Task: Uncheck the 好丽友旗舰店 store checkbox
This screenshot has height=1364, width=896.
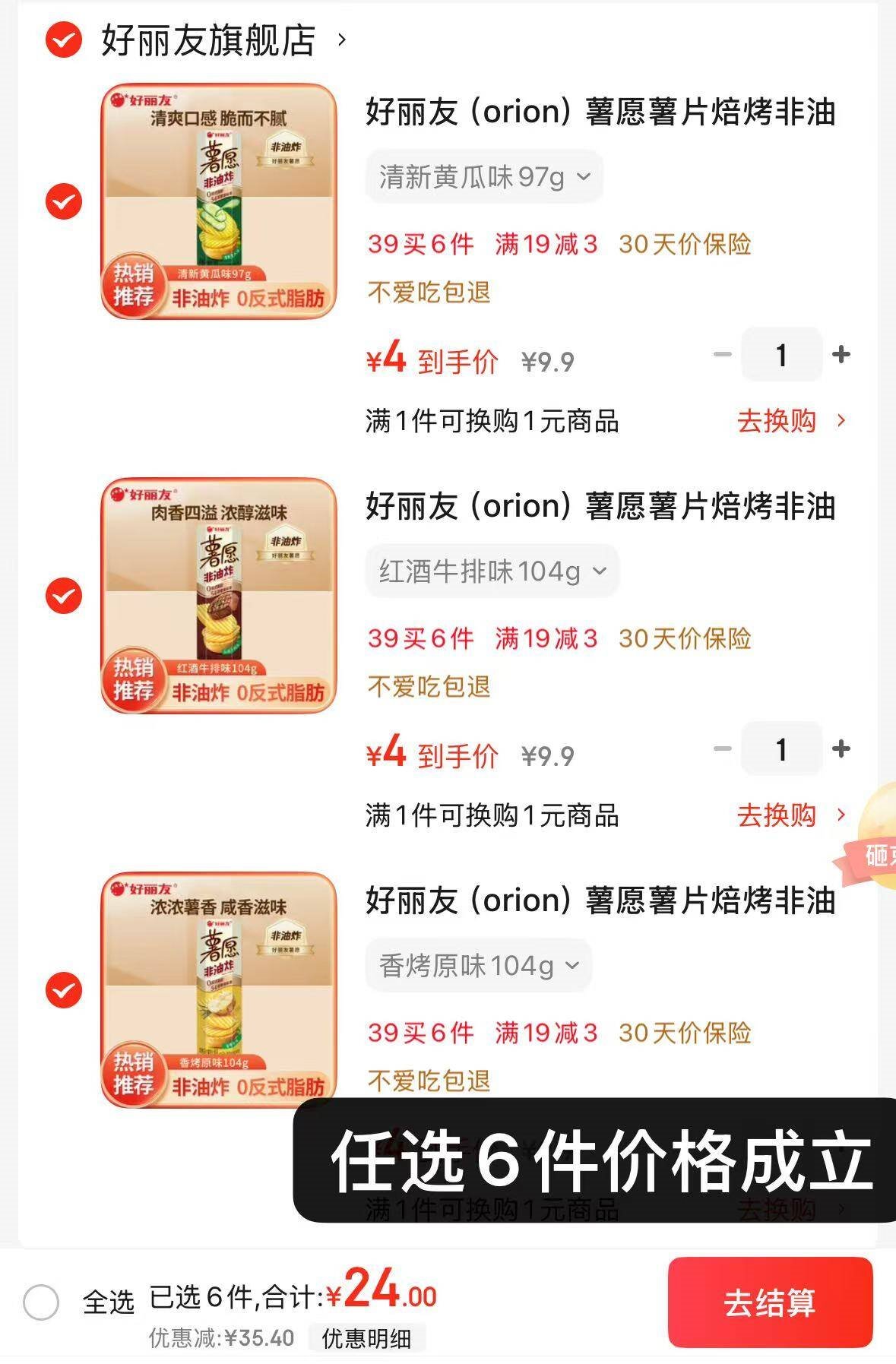Action: click(64, 40)
